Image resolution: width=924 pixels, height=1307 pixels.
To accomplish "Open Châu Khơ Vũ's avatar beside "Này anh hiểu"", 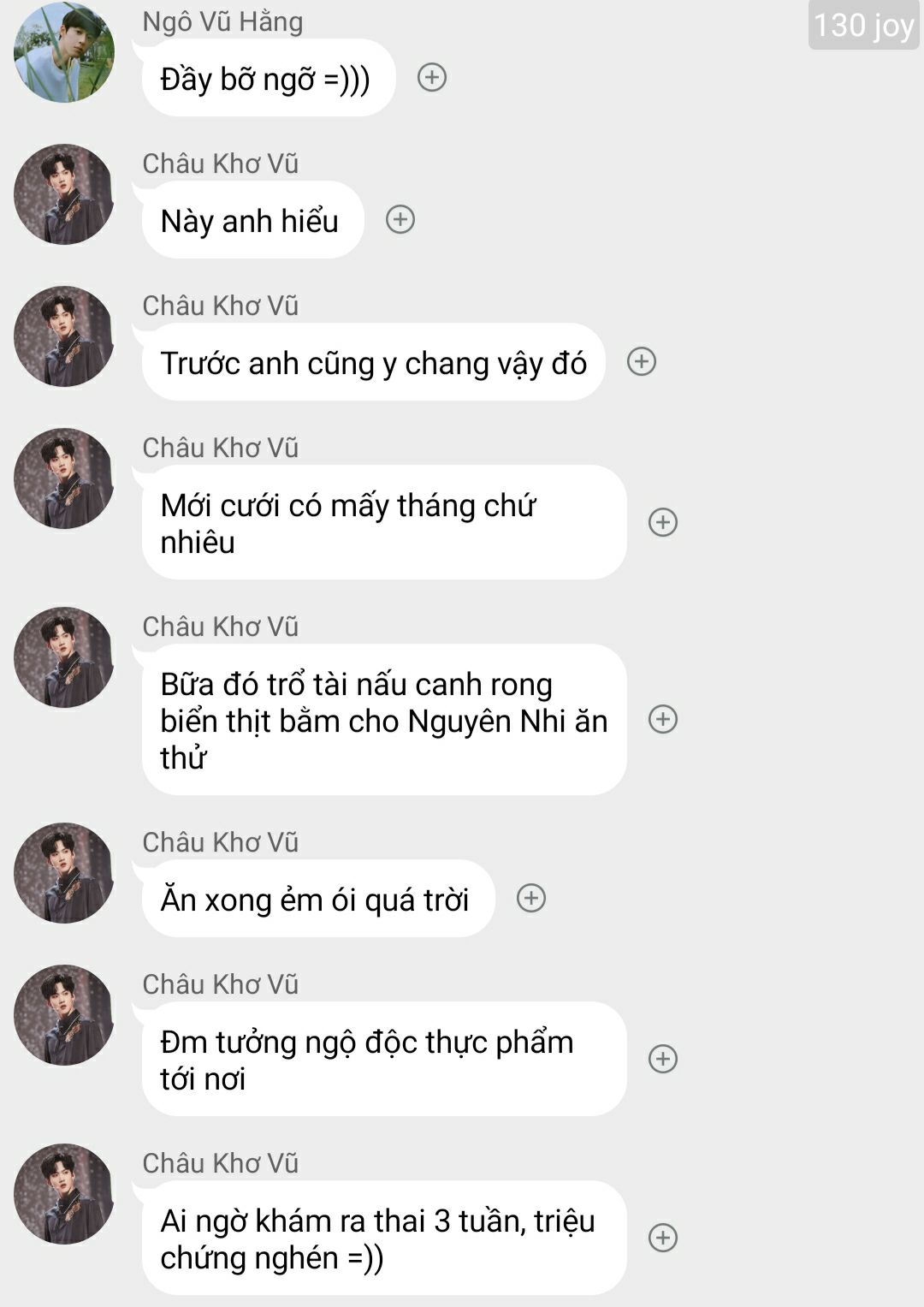I will (x=64, y=194).
